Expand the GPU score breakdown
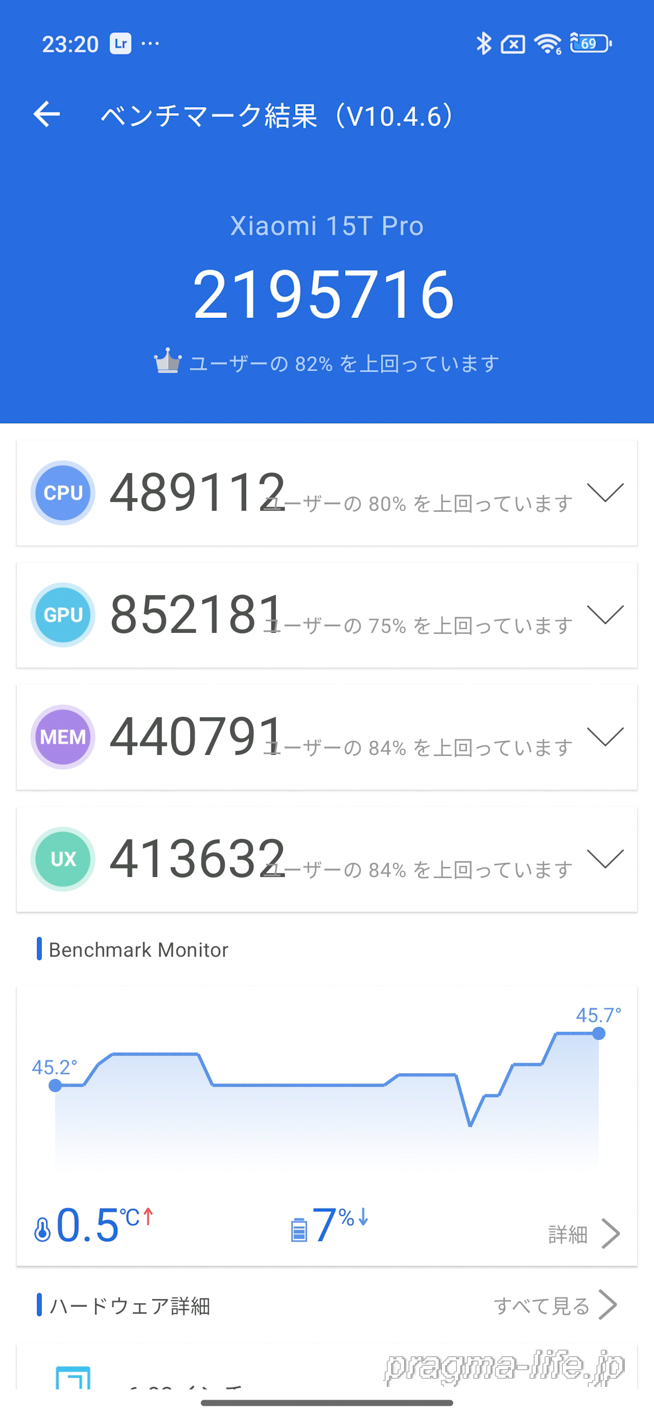The image size is (654, 1416). [605, 614]
